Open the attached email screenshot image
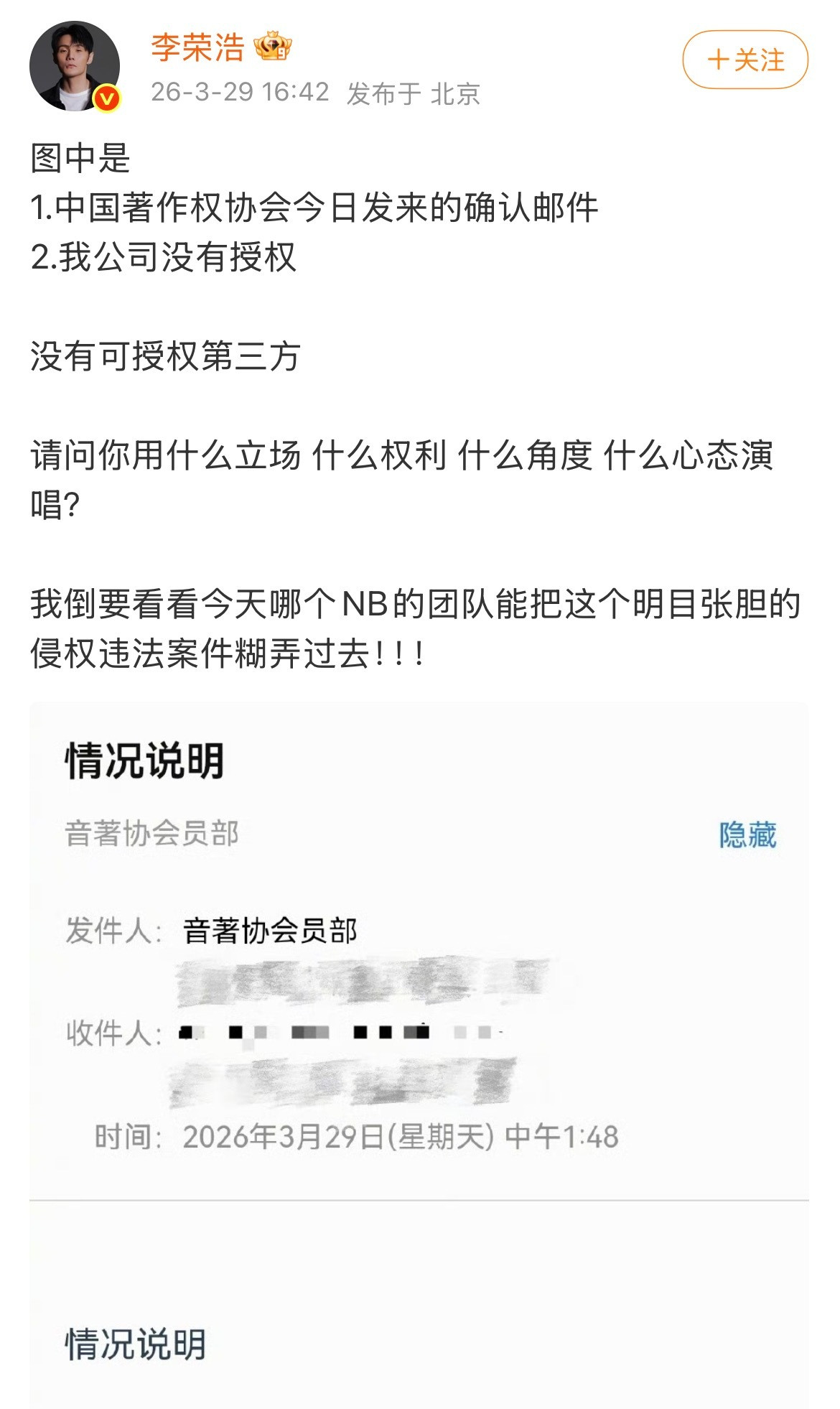Screen dimensions: 840x1409 coord(420,1041)
